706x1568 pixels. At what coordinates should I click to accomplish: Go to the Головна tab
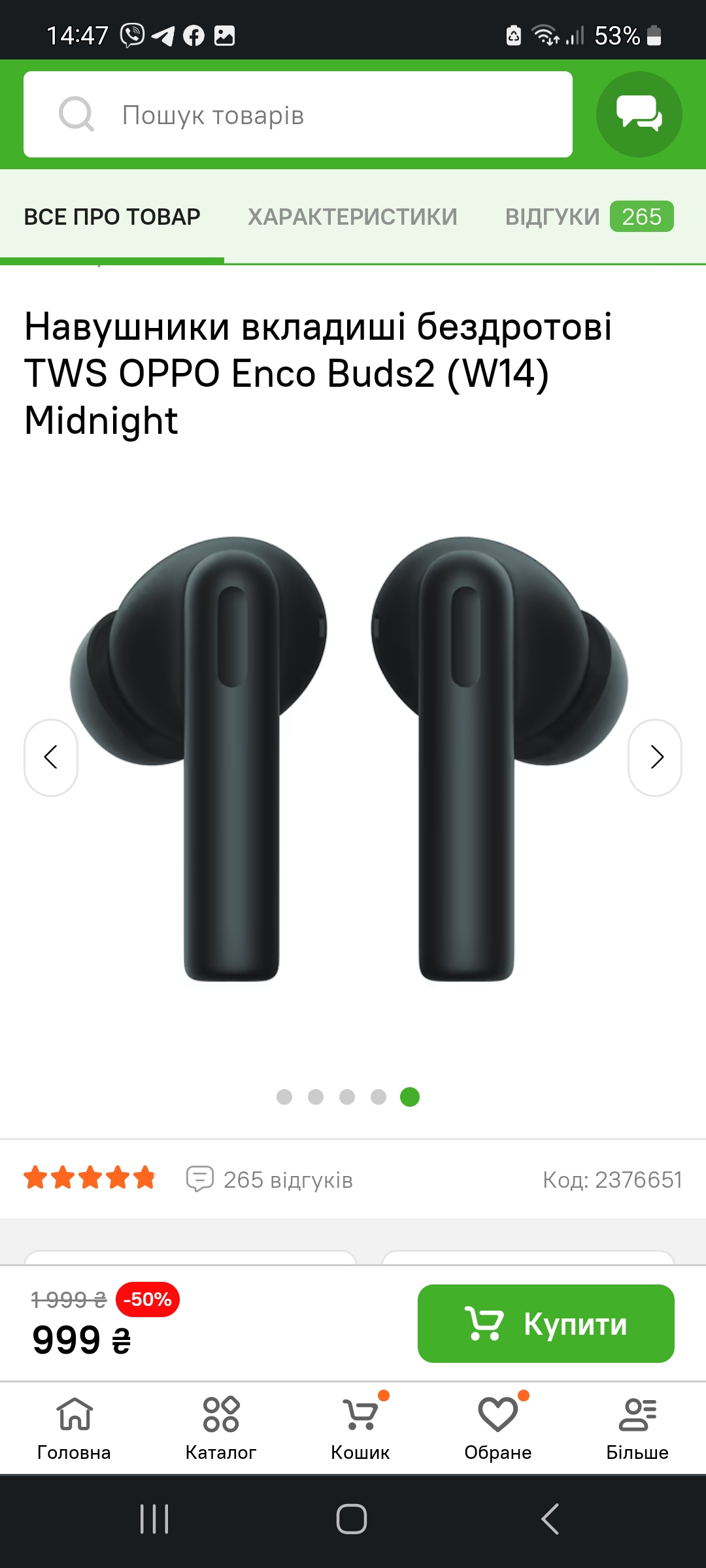click(x=74, y=1428)
